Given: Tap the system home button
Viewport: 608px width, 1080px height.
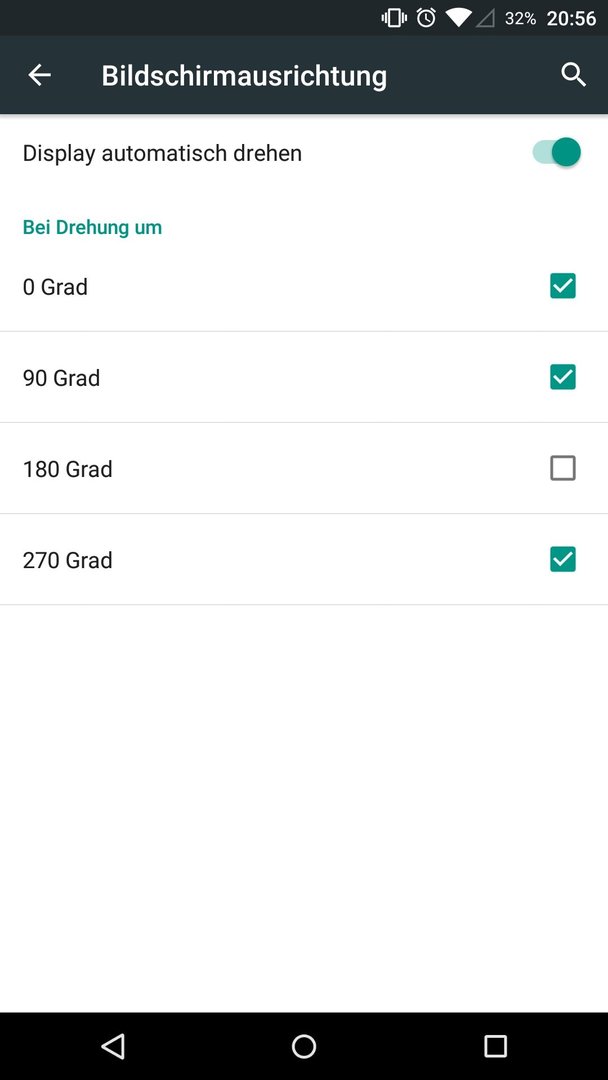Looking at the screenshot, I should (x=304, y=1046).
